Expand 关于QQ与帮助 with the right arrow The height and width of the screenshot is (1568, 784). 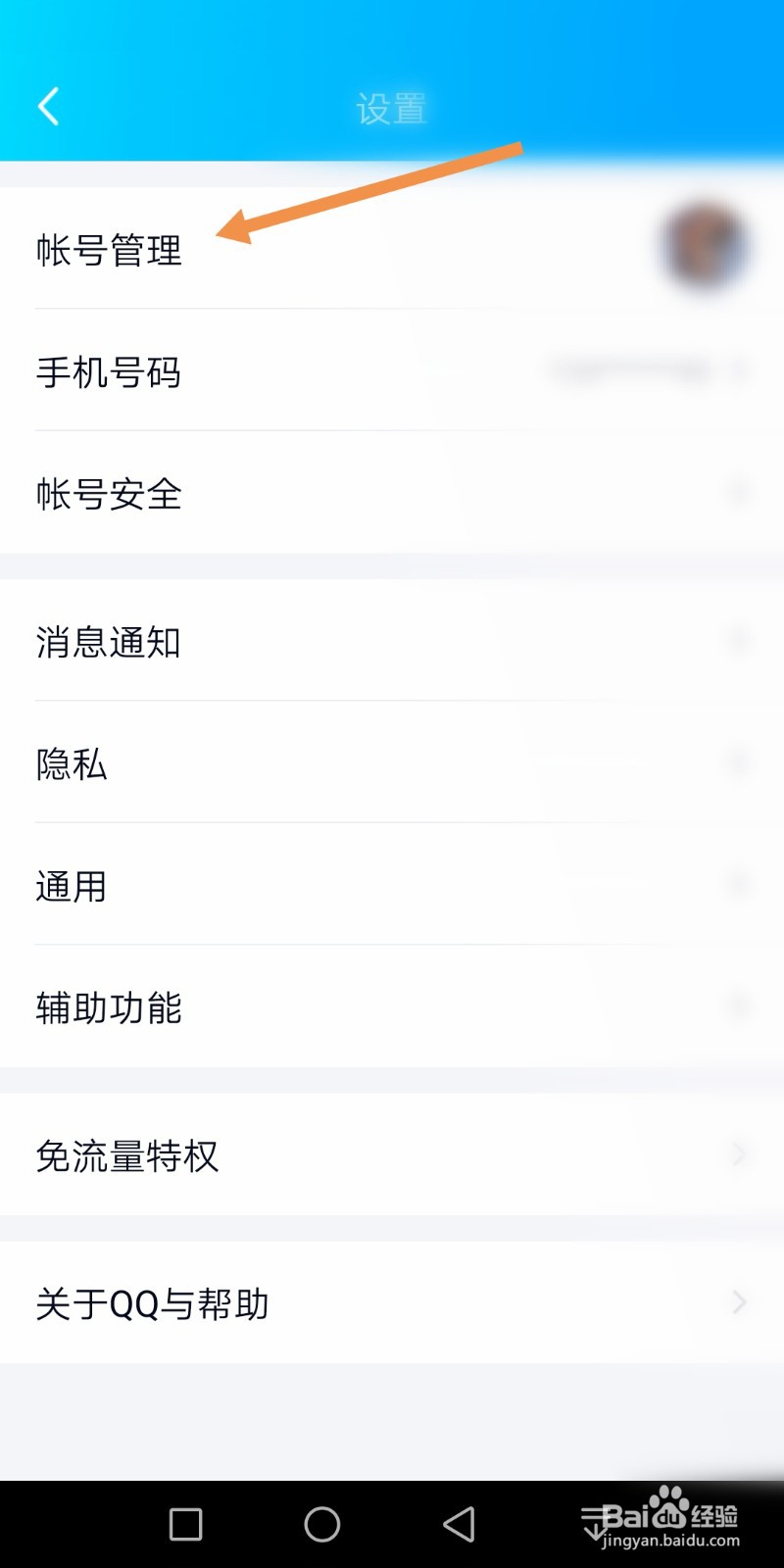pyautogui.click(x=738, y=1302)
